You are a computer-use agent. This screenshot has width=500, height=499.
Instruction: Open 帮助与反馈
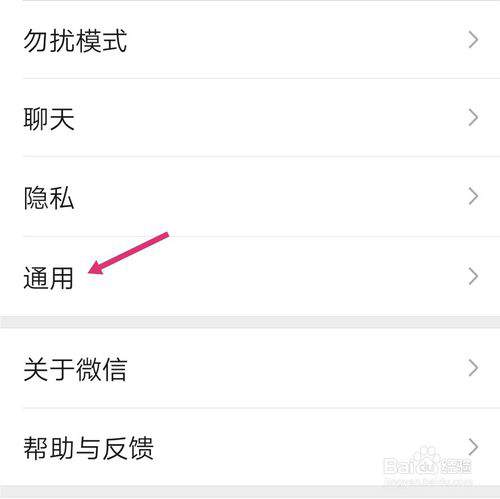tap(250, 447)
